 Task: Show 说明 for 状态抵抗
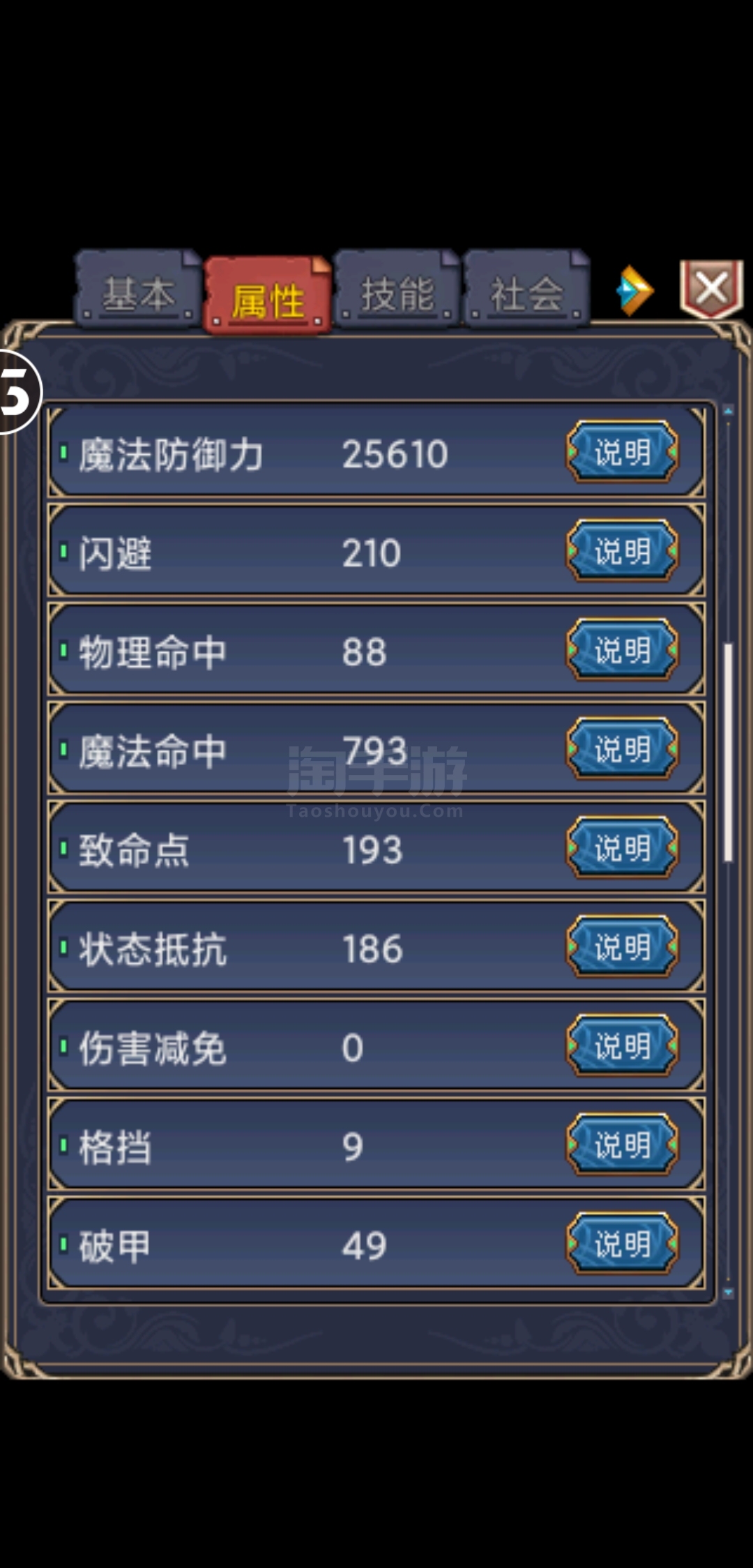pyautogui.click(x=622, y=947)
